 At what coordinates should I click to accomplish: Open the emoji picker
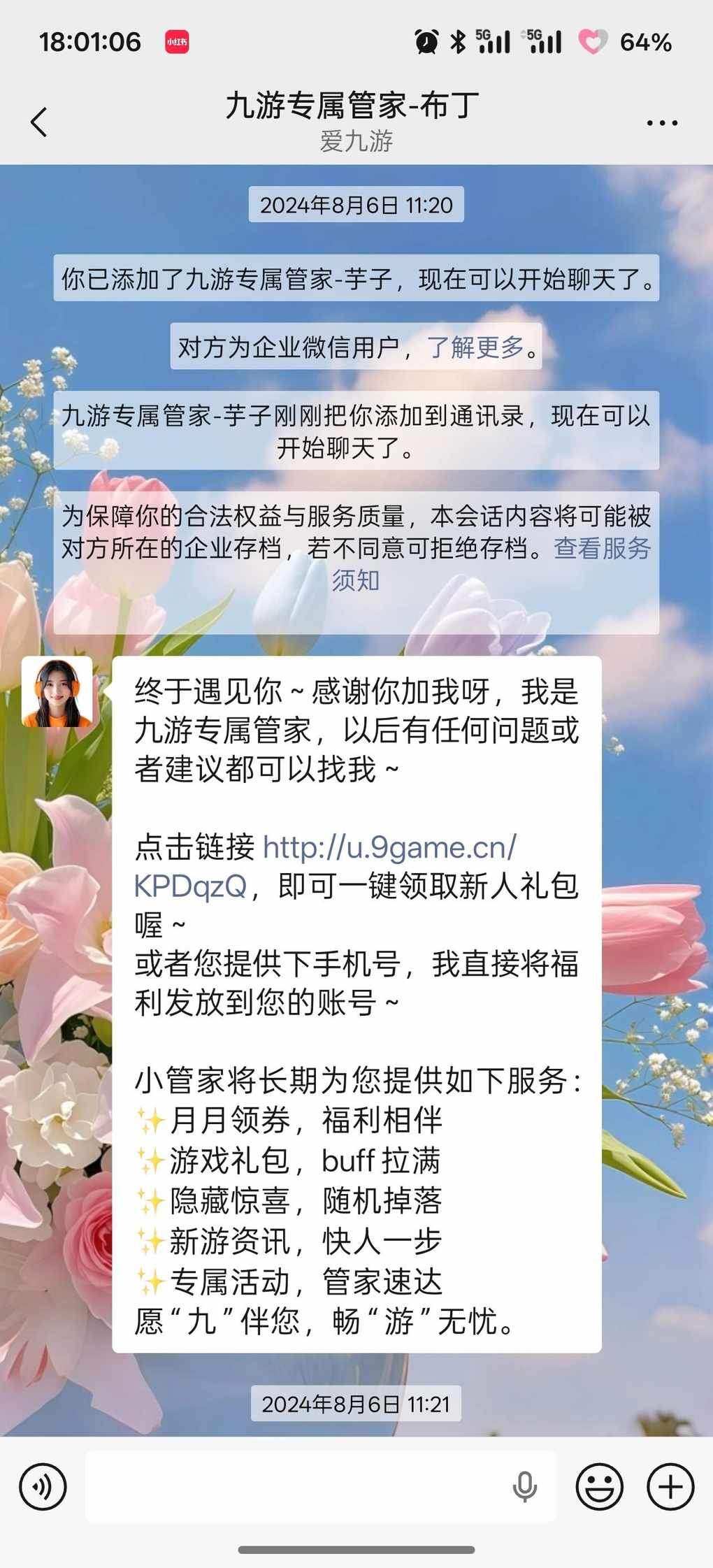[599, 1486]
